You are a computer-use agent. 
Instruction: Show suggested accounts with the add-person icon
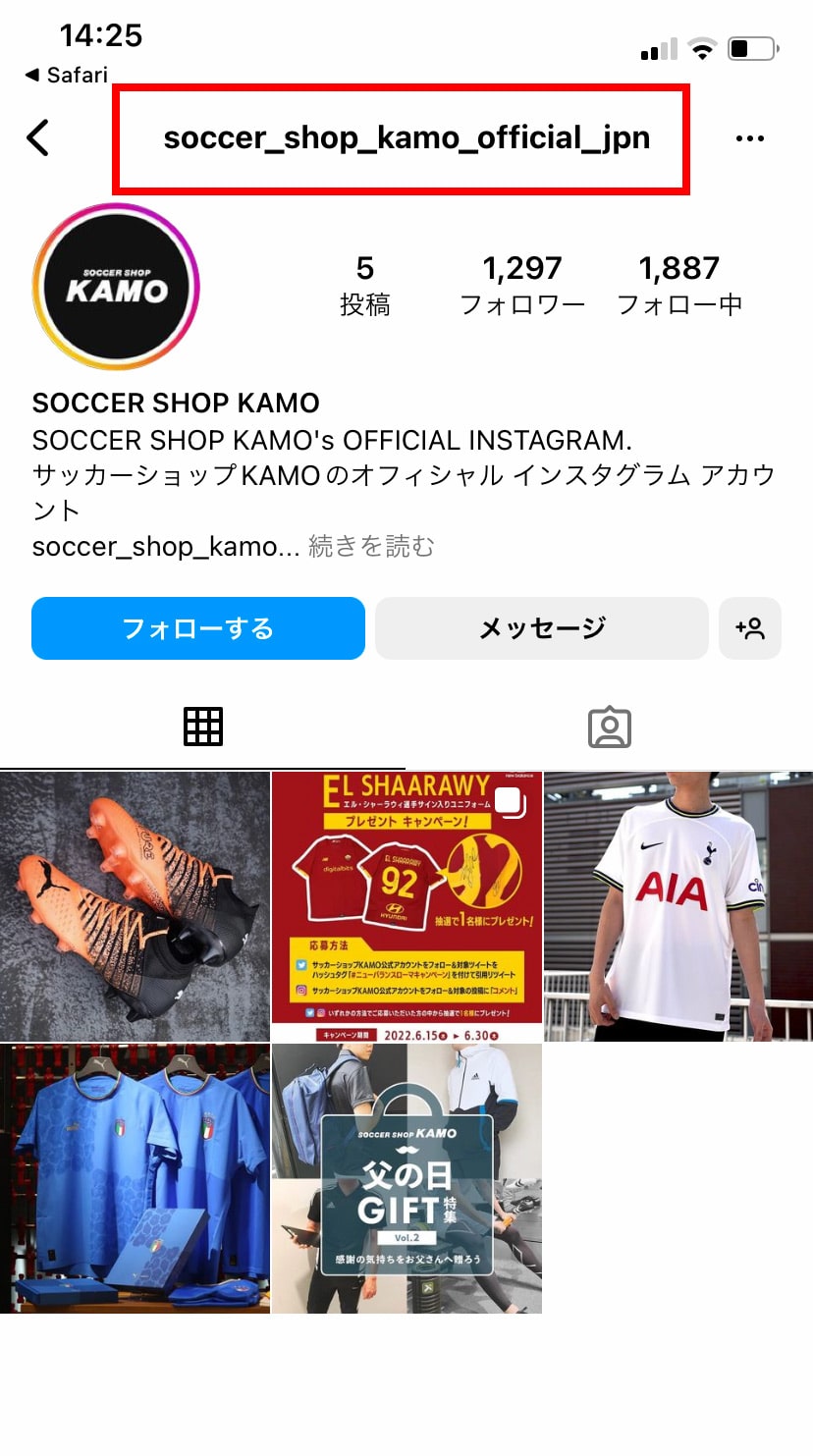750,628
